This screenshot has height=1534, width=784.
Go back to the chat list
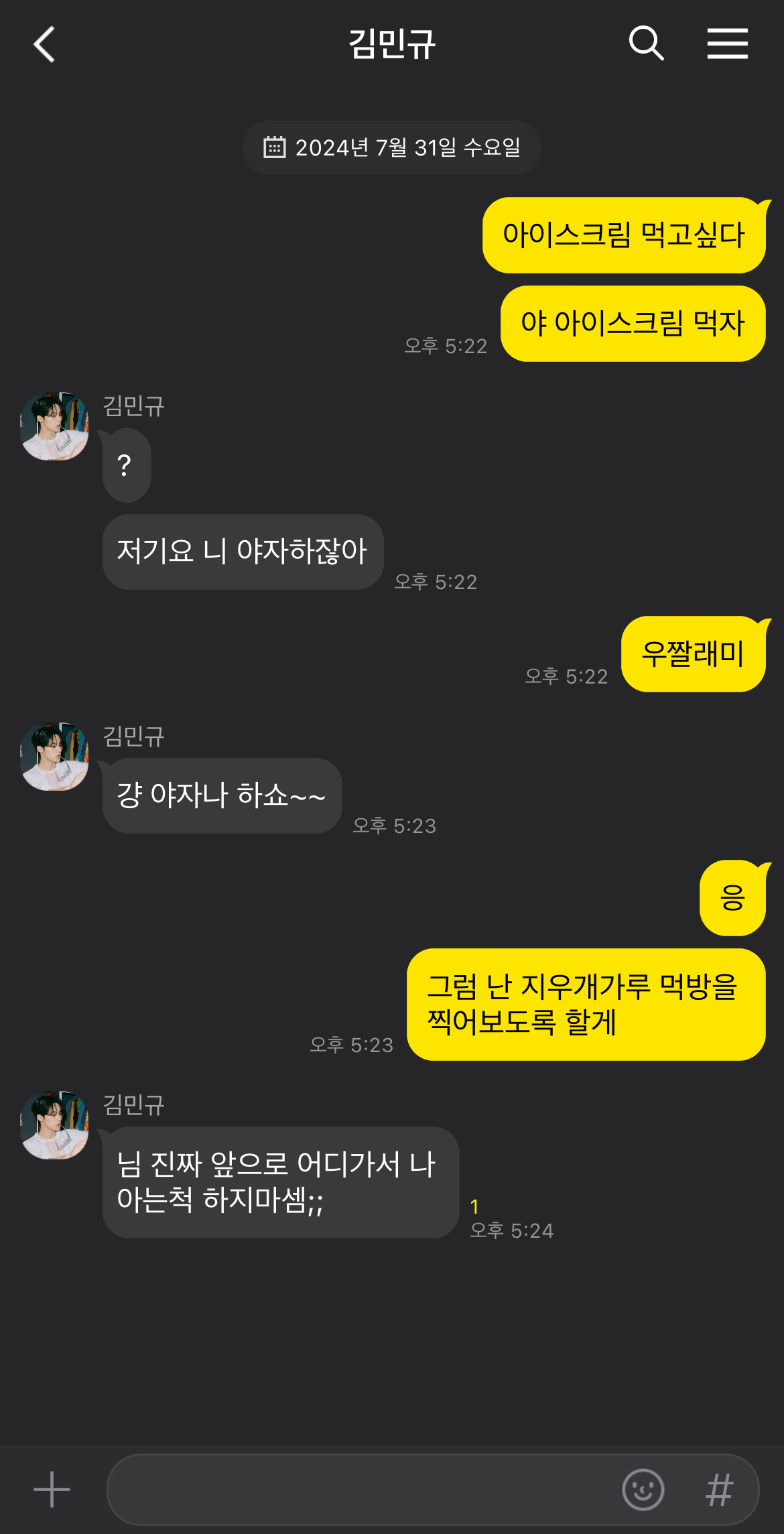[x=44, y=44]
